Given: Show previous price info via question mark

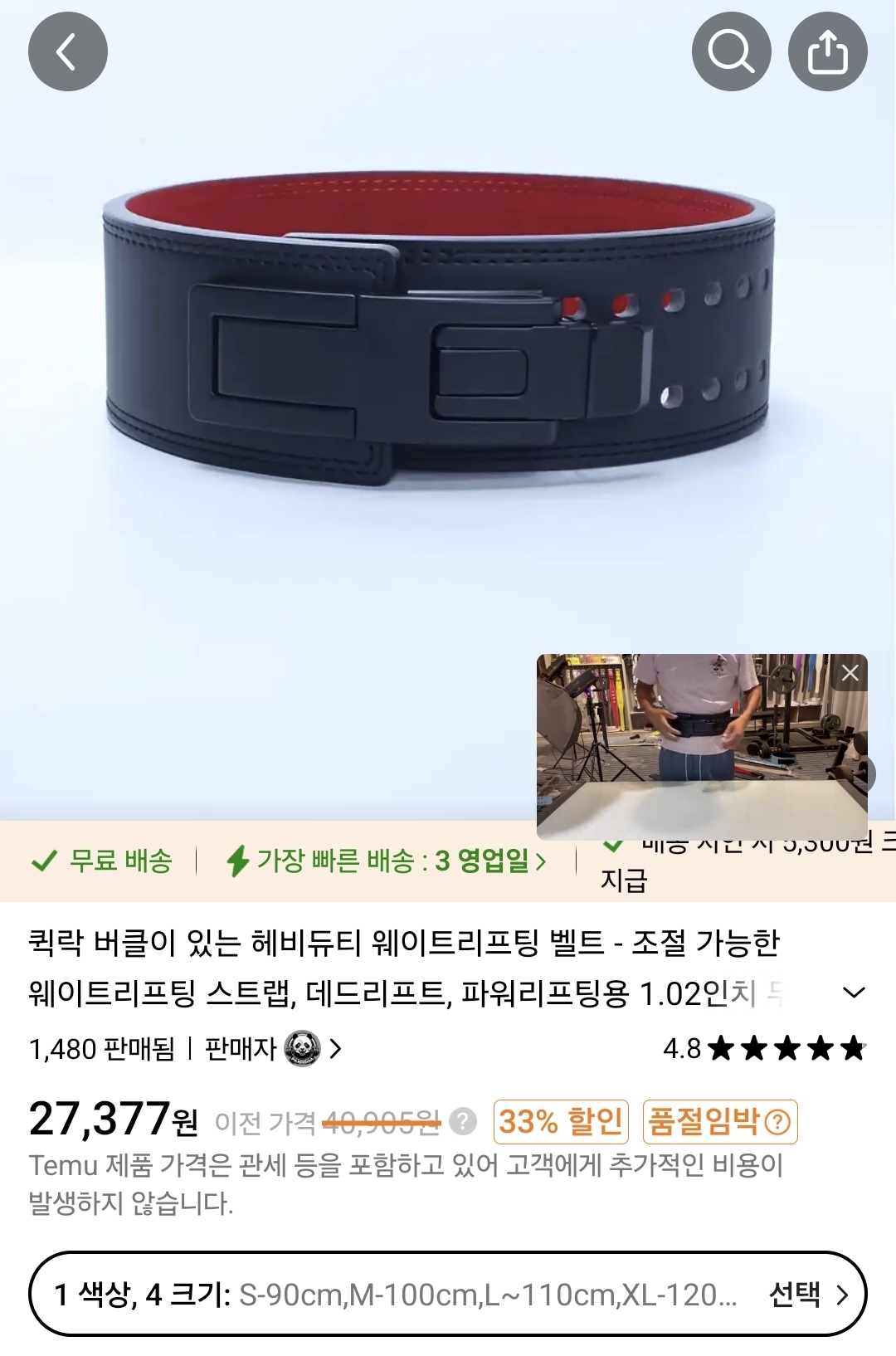Looking at the screenshot, I should click(x=463, y=1122).
